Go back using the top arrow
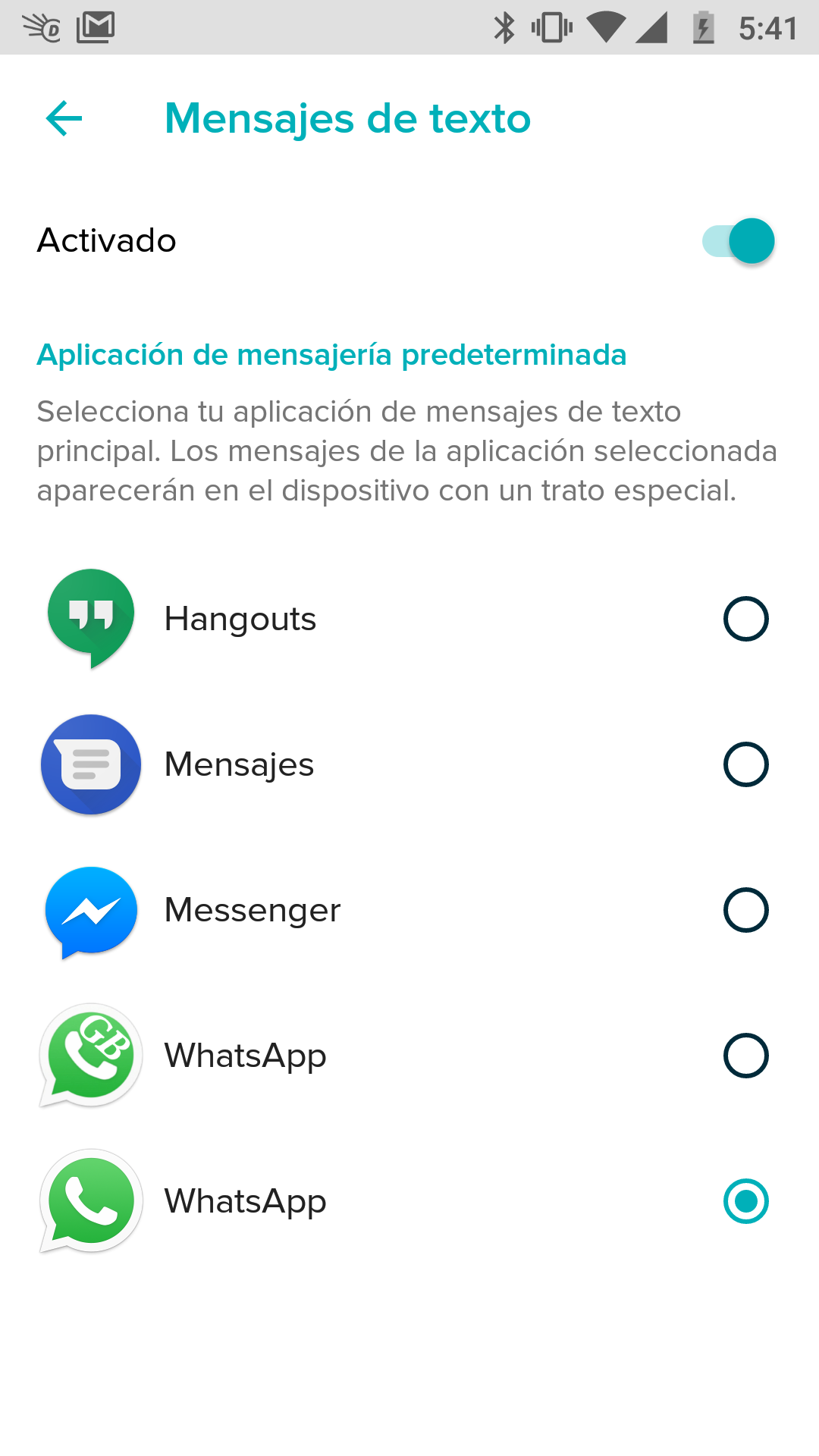 click(64, 118)
